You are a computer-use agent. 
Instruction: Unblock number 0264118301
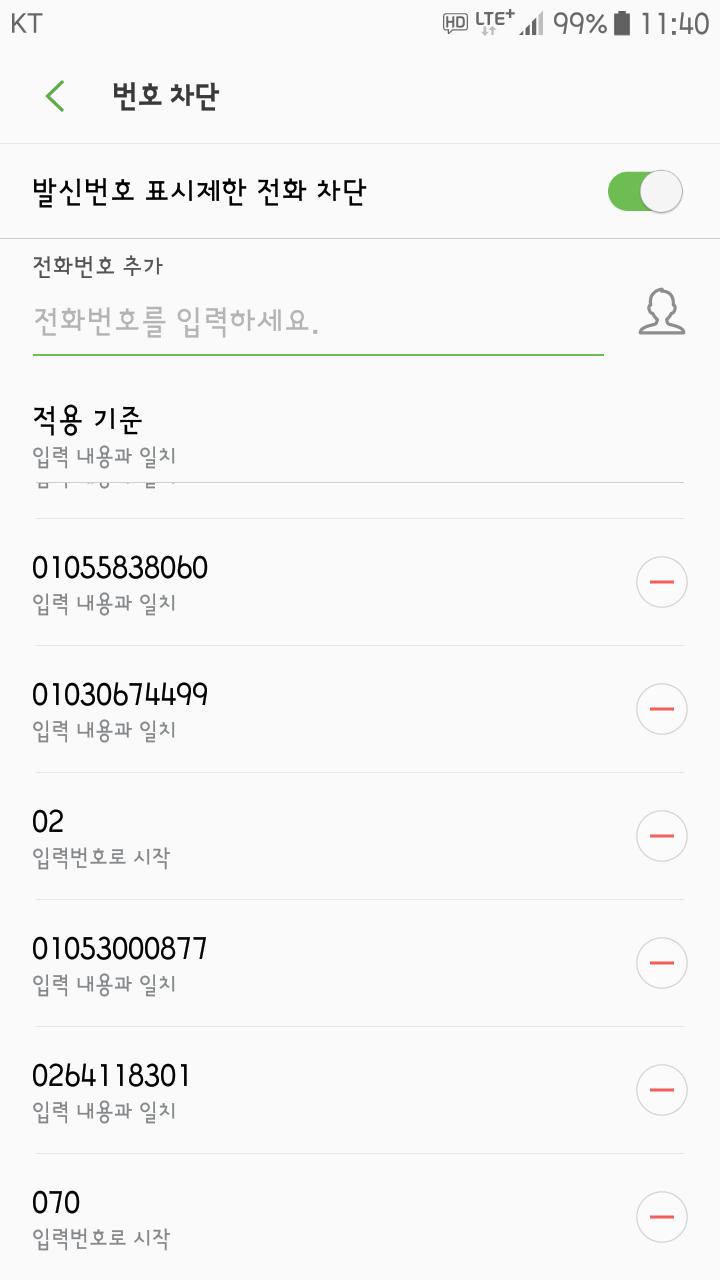661,1090
